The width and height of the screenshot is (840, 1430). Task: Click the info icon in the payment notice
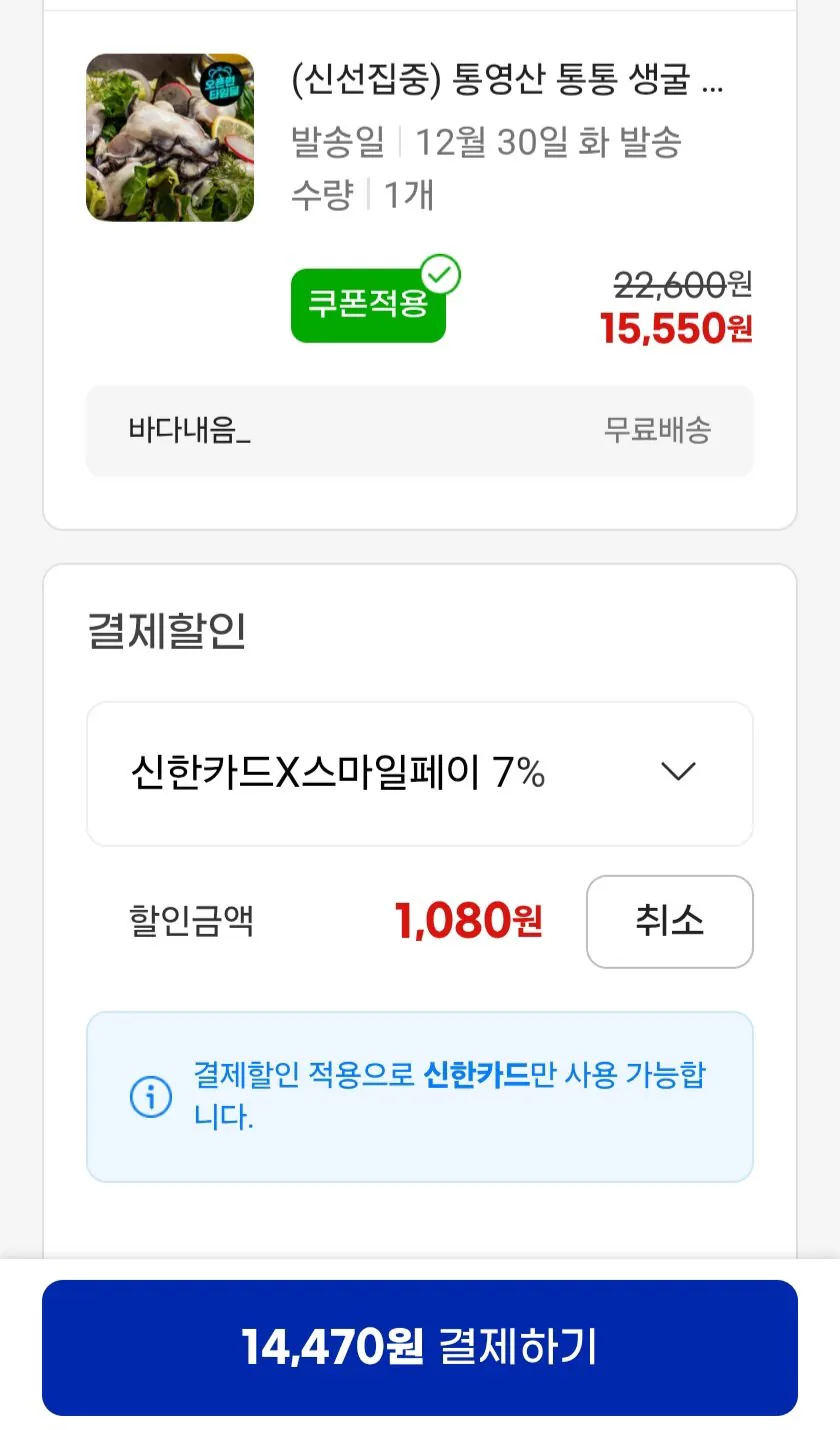tap(147, 1096)
